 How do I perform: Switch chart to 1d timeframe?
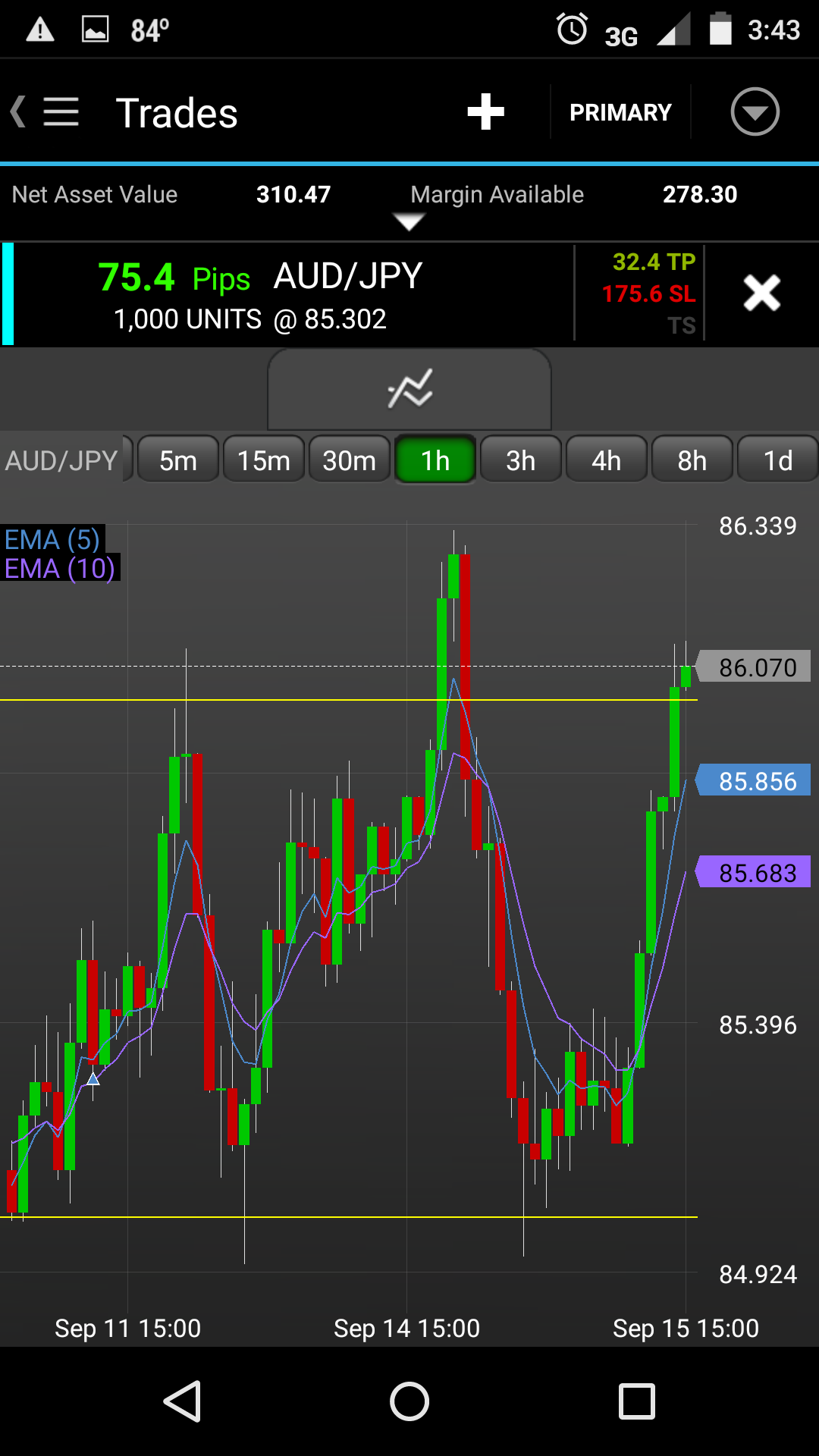point(777,460)
